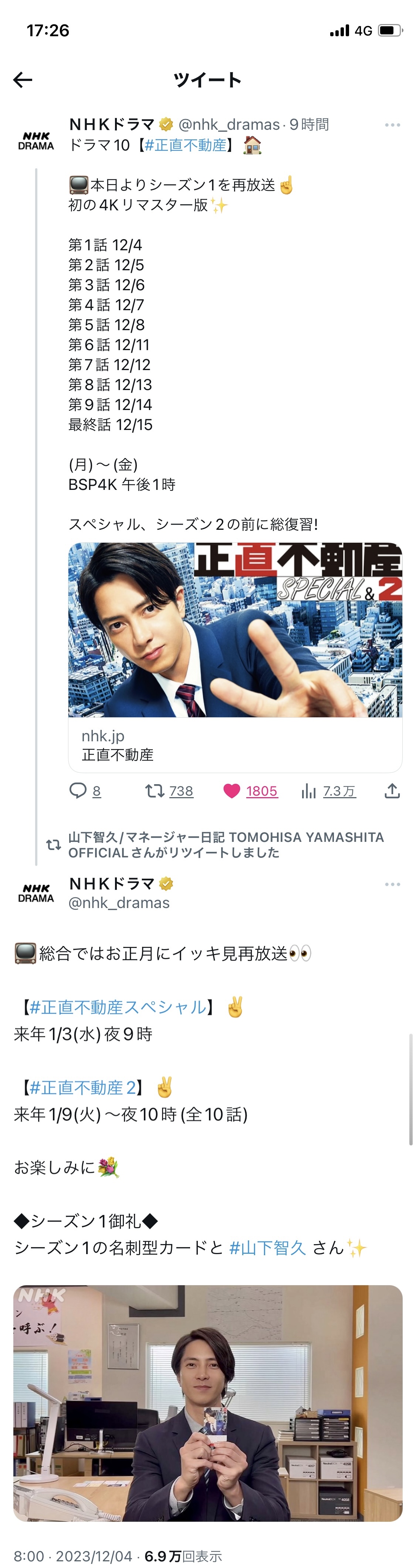Open 山下智久 manager account that retweeted
The width and height of the screenshot is (416, 1568).
[225, 844]
